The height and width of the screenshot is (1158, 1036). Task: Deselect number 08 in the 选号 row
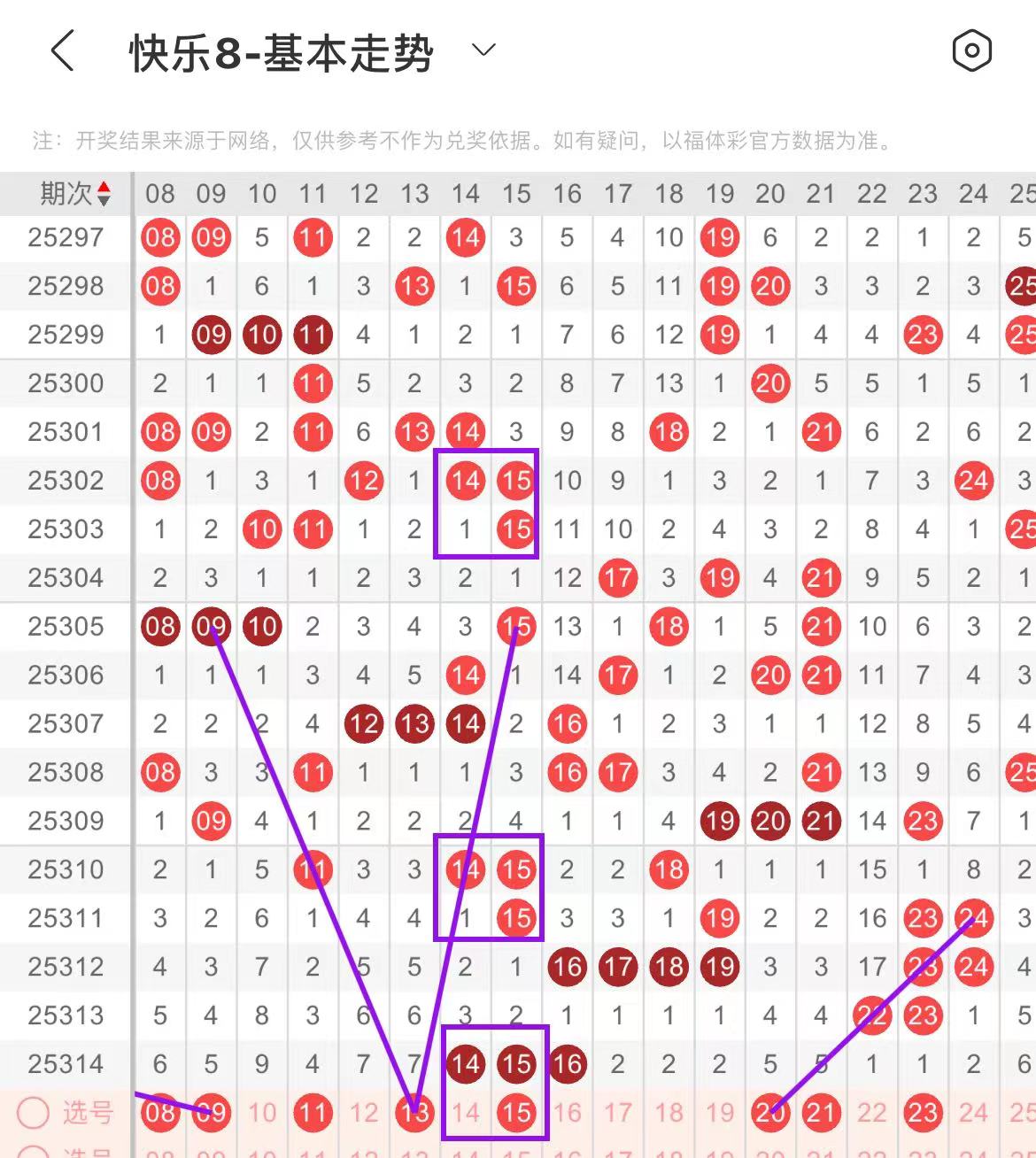click(160, 1113)
